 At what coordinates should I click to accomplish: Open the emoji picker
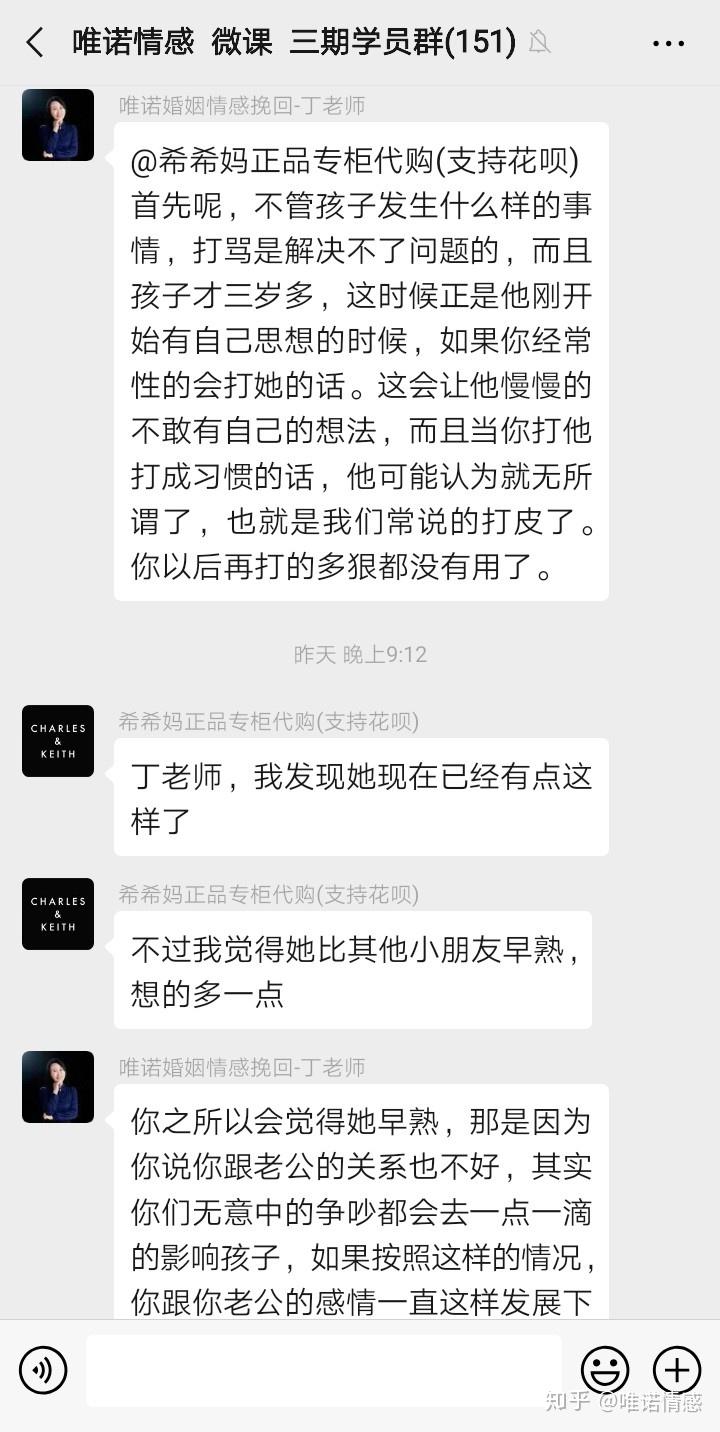tap(605, 1369)
